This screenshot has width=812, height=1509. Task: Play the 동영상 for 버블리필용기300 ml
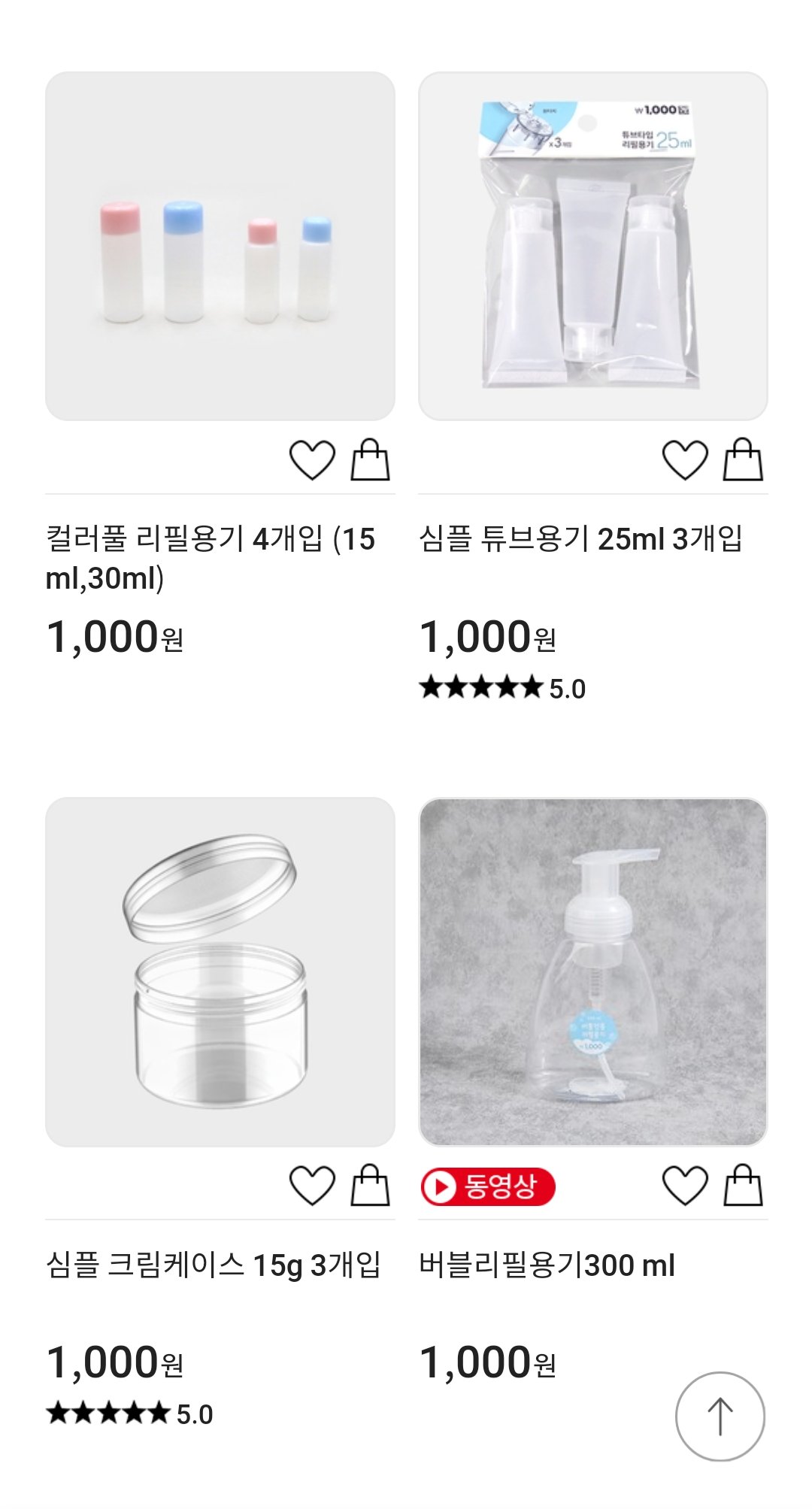487,1186
